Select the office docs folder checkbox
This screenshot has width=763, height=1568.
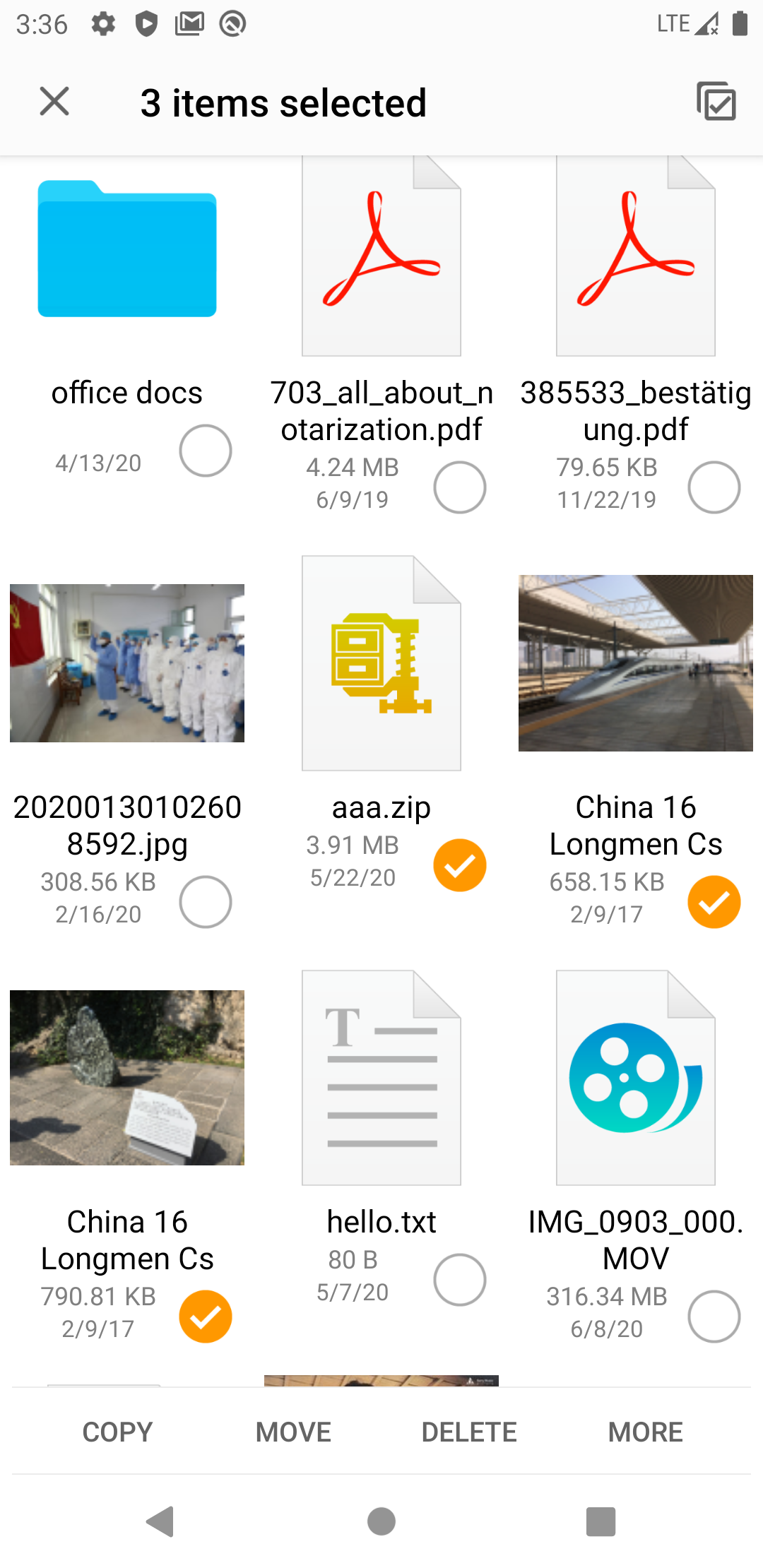click(206, 451)
